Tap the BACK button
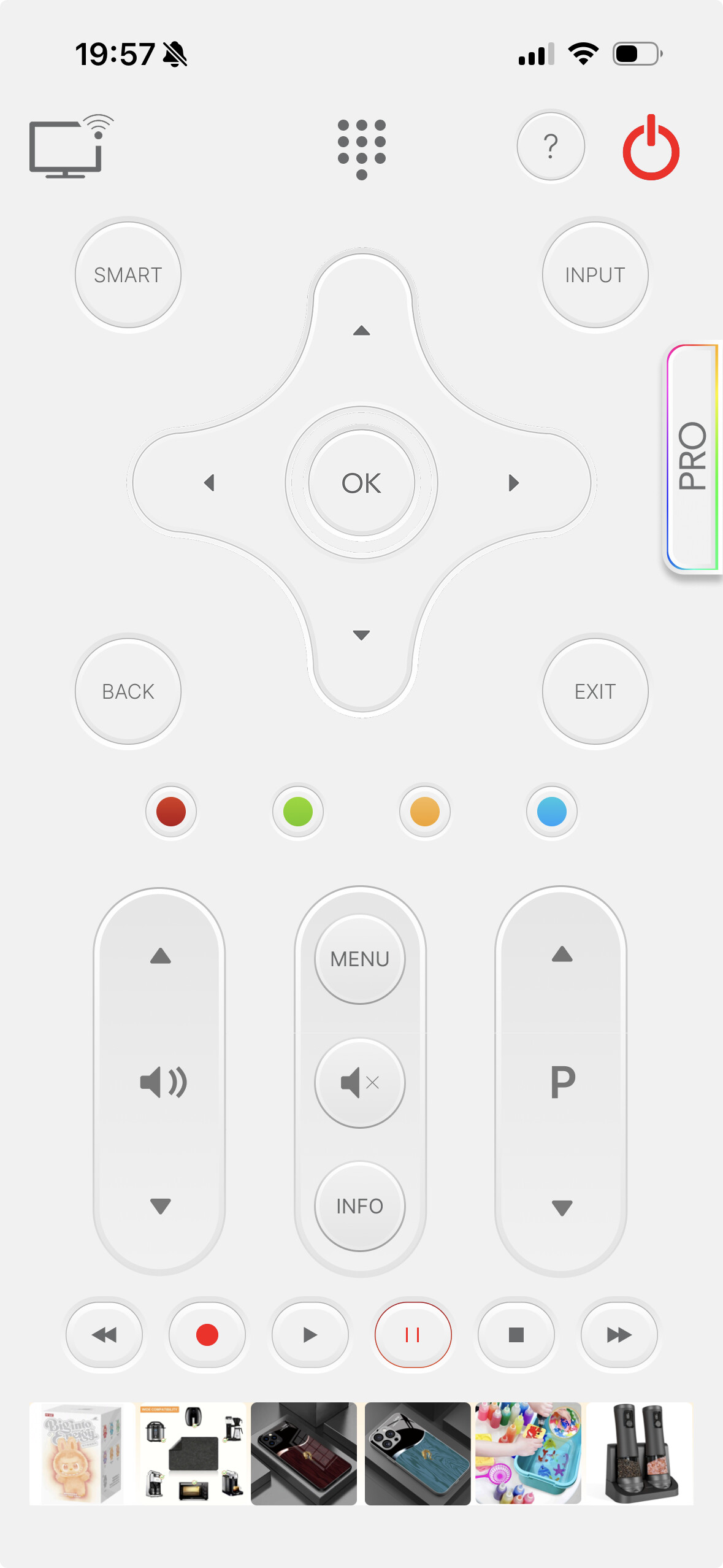The width and height of the screenshot is (723, 1568). coord(128,691)
